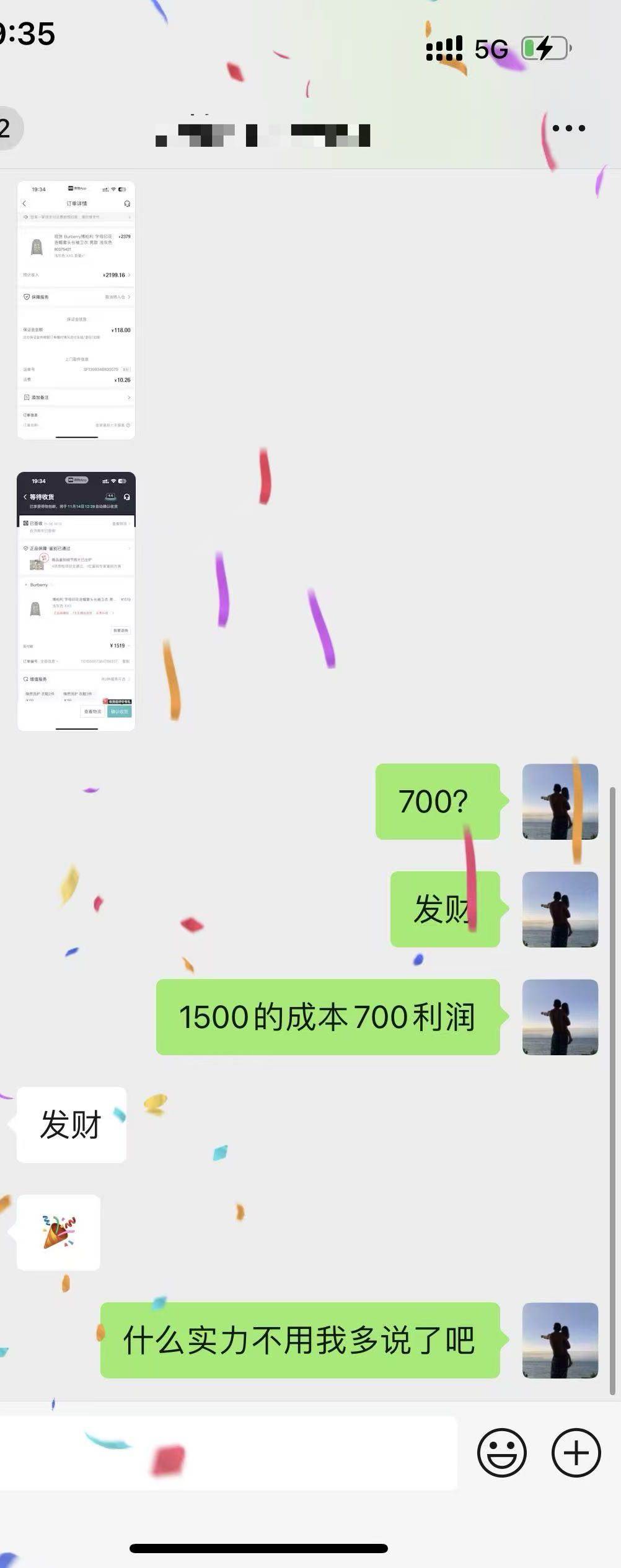View sender avatar beside the 700? message
The height and width of the screenshot is (1568, 621).
[560, 801]
